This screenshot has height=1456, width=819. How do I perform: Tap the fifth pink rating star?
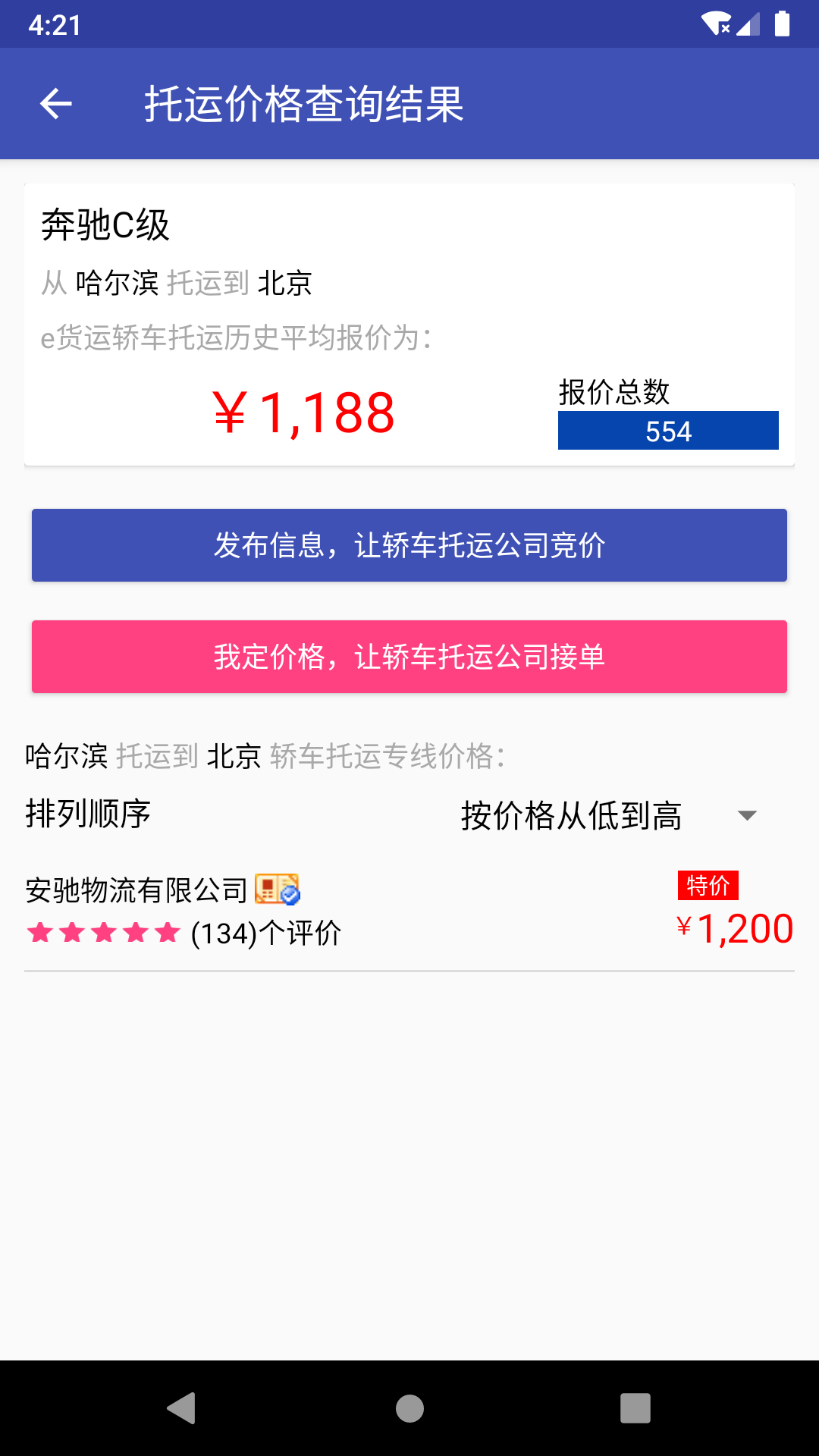[x=166, y=933]
